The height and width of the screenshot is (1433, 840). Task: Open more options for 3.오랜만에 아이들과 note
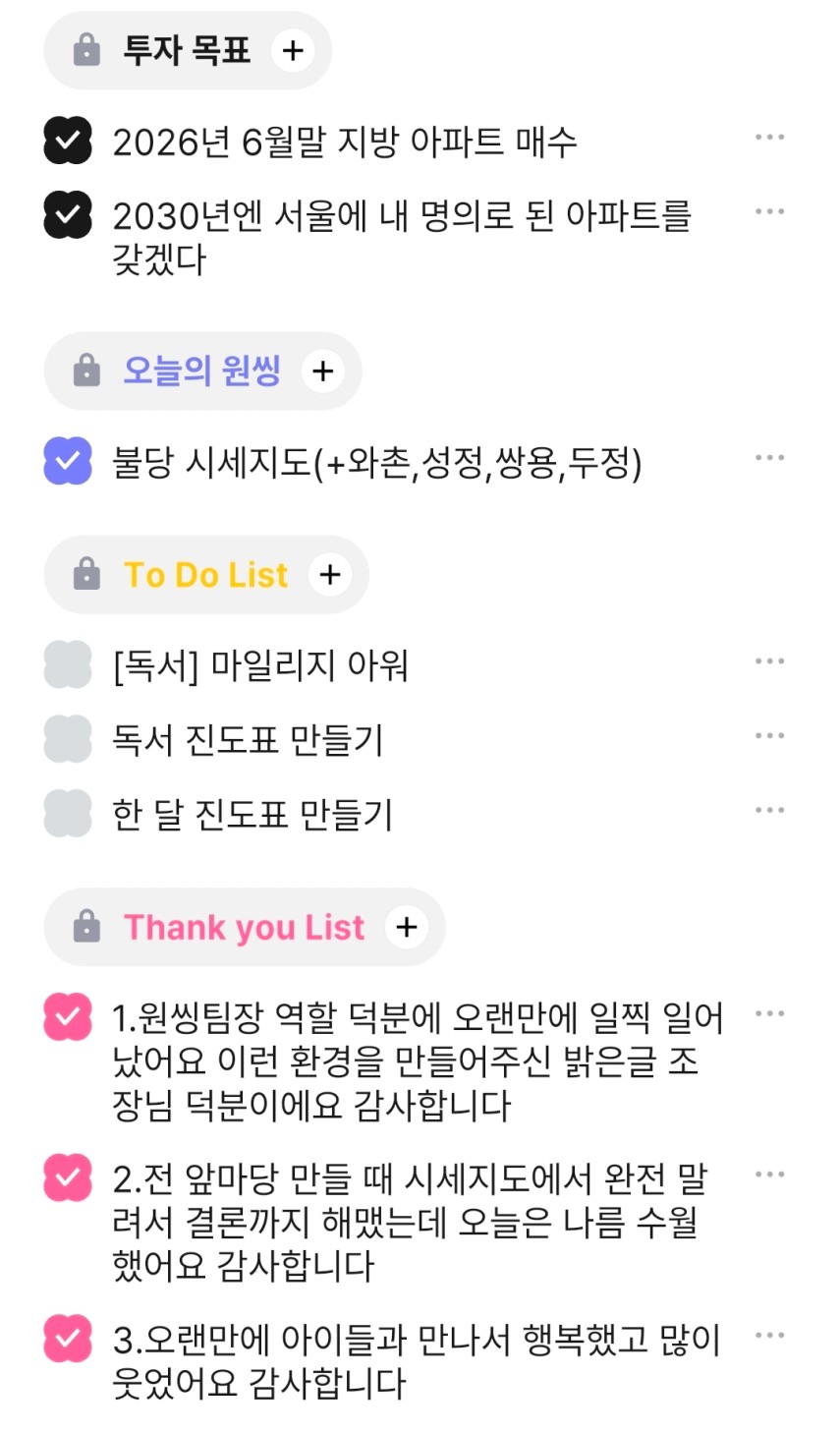click(x=769, y=1336)
